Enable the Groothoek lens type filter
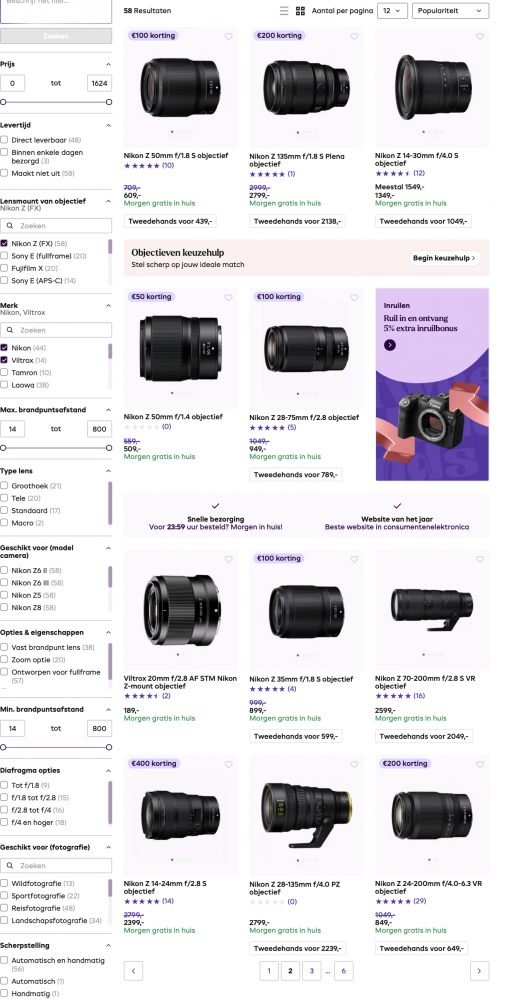The image size is (506, 1000). click(4, 486)
